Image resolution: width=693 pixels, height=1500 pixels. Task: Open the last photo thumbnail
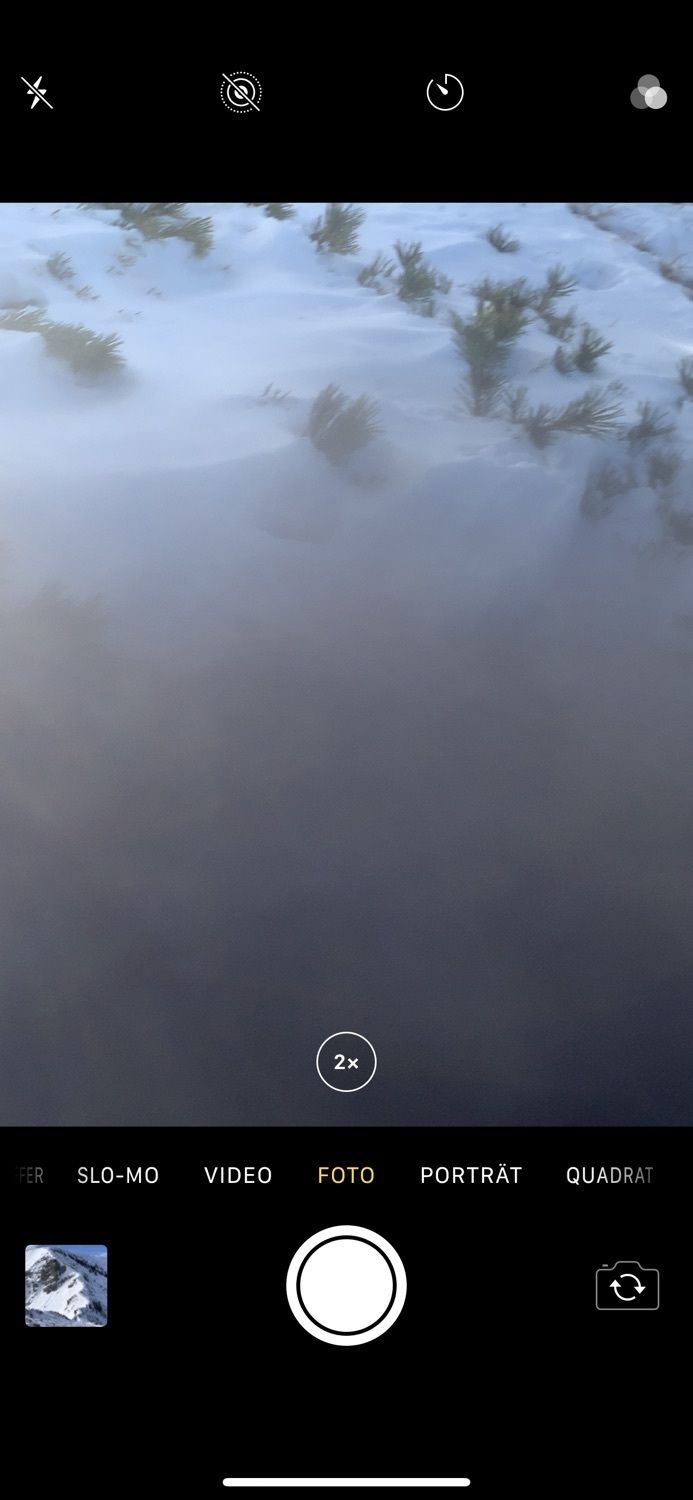point(66,1286)
